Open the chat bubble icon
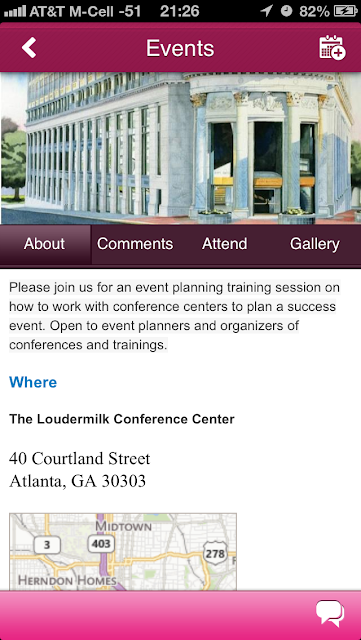361x640 pixels. 330,613
